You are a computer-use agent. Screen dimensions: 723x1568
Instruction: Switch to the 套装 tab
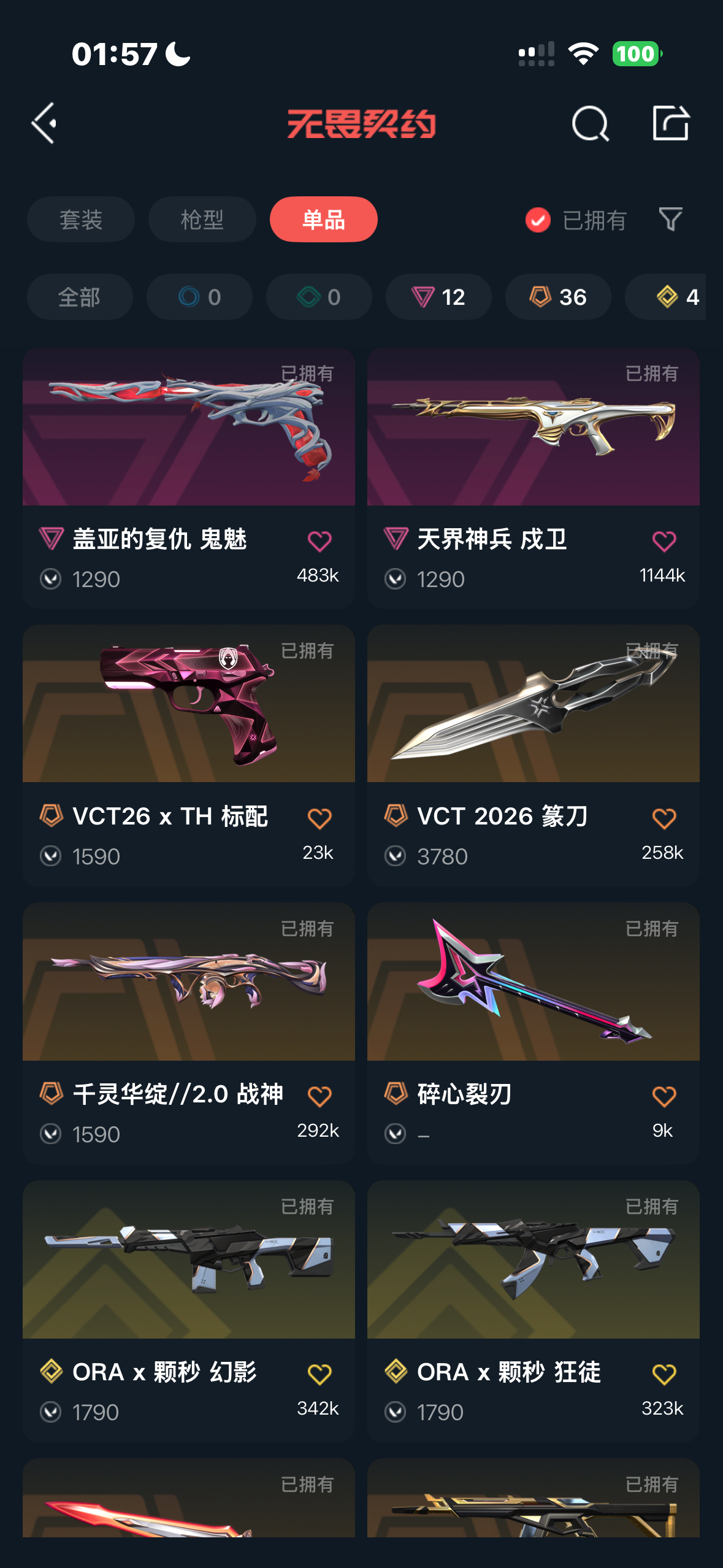(80, 220)
